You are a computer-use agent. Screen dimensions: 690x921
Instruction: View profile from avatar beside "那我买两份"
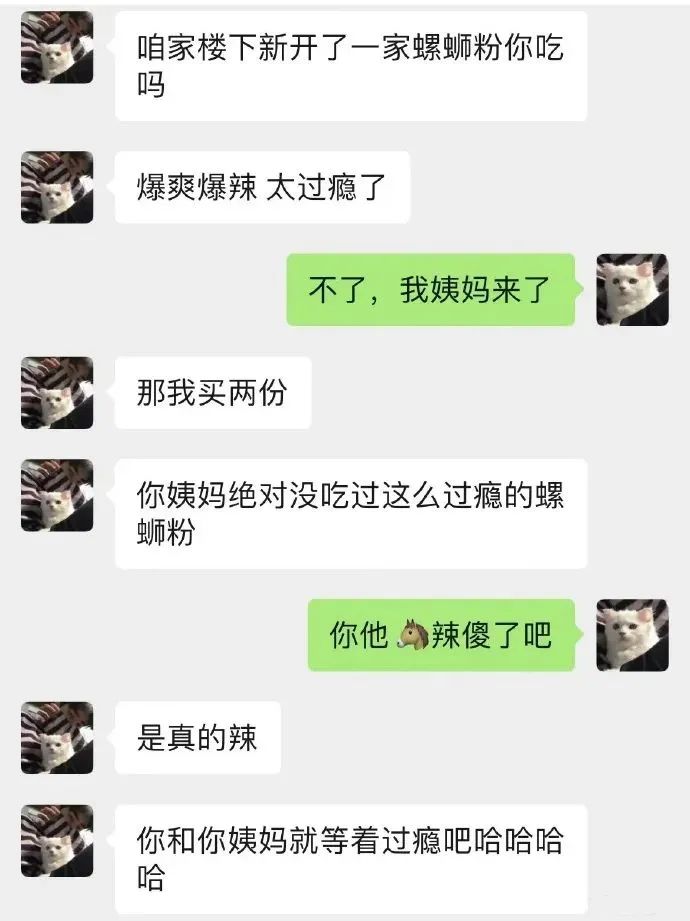click(x=57, y=393)
